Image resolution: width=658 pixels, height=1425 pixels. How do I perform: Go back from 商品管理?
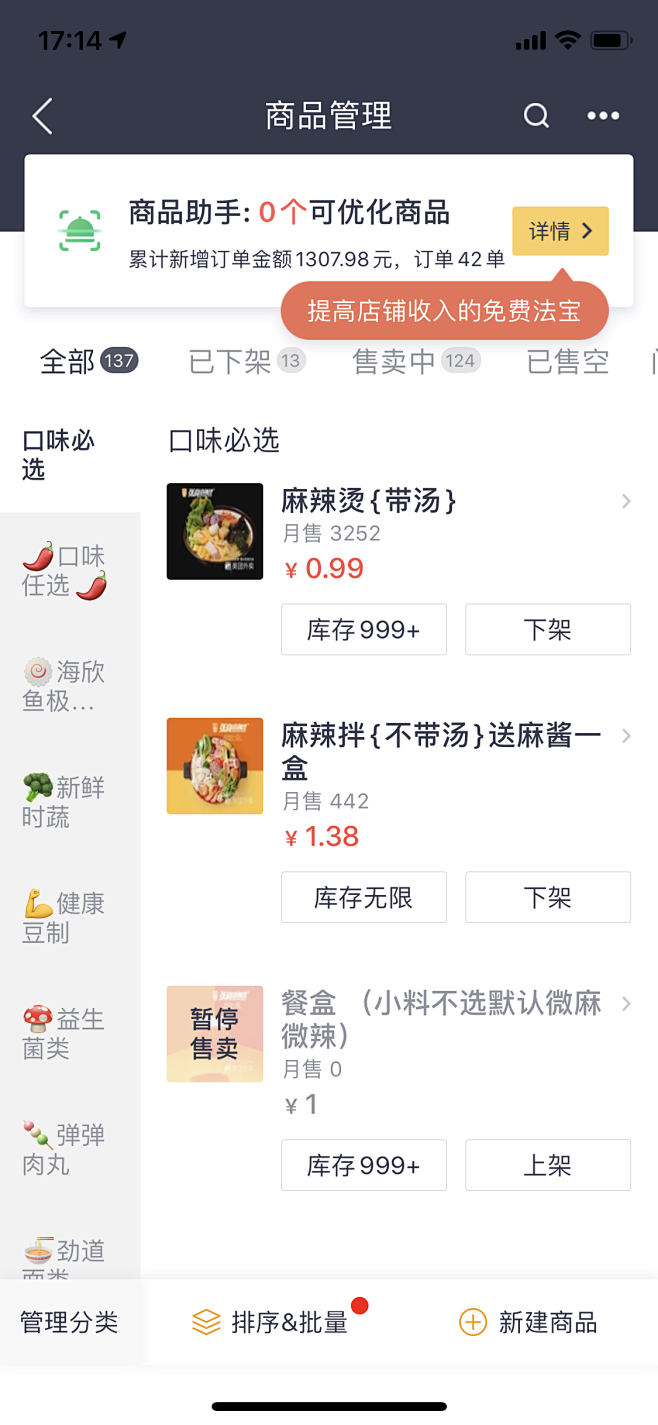point(42,116)
